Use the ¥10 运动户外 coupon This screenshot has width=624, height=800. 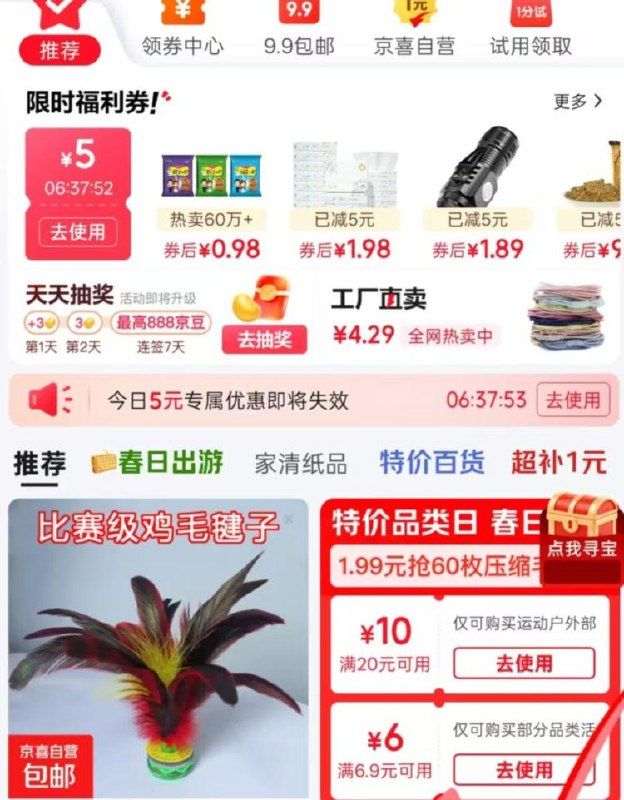tap(523, 663)
